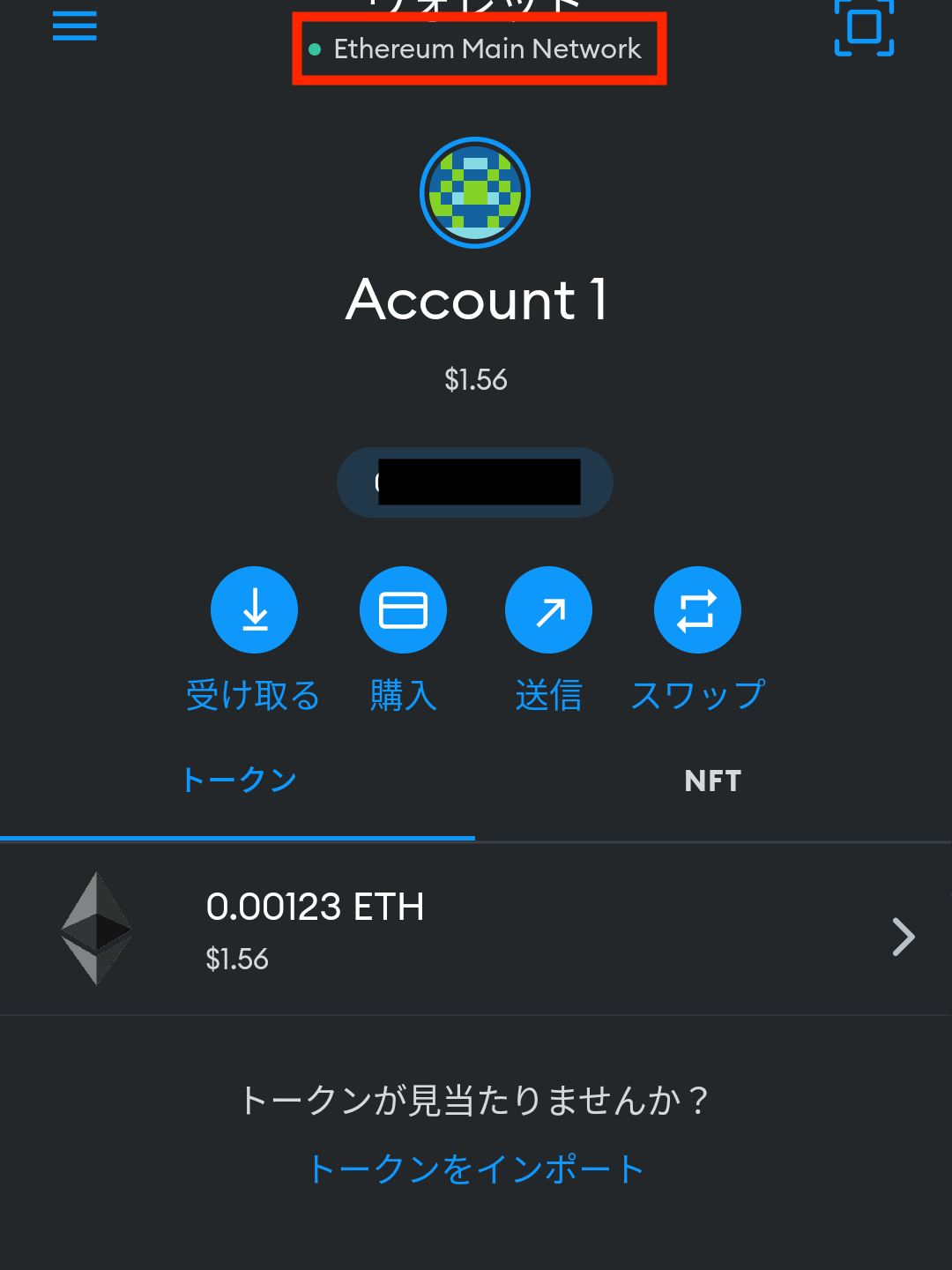Open the QR code scanner
The width and height of the screenshot is (952, 1270).
(864, 27)
